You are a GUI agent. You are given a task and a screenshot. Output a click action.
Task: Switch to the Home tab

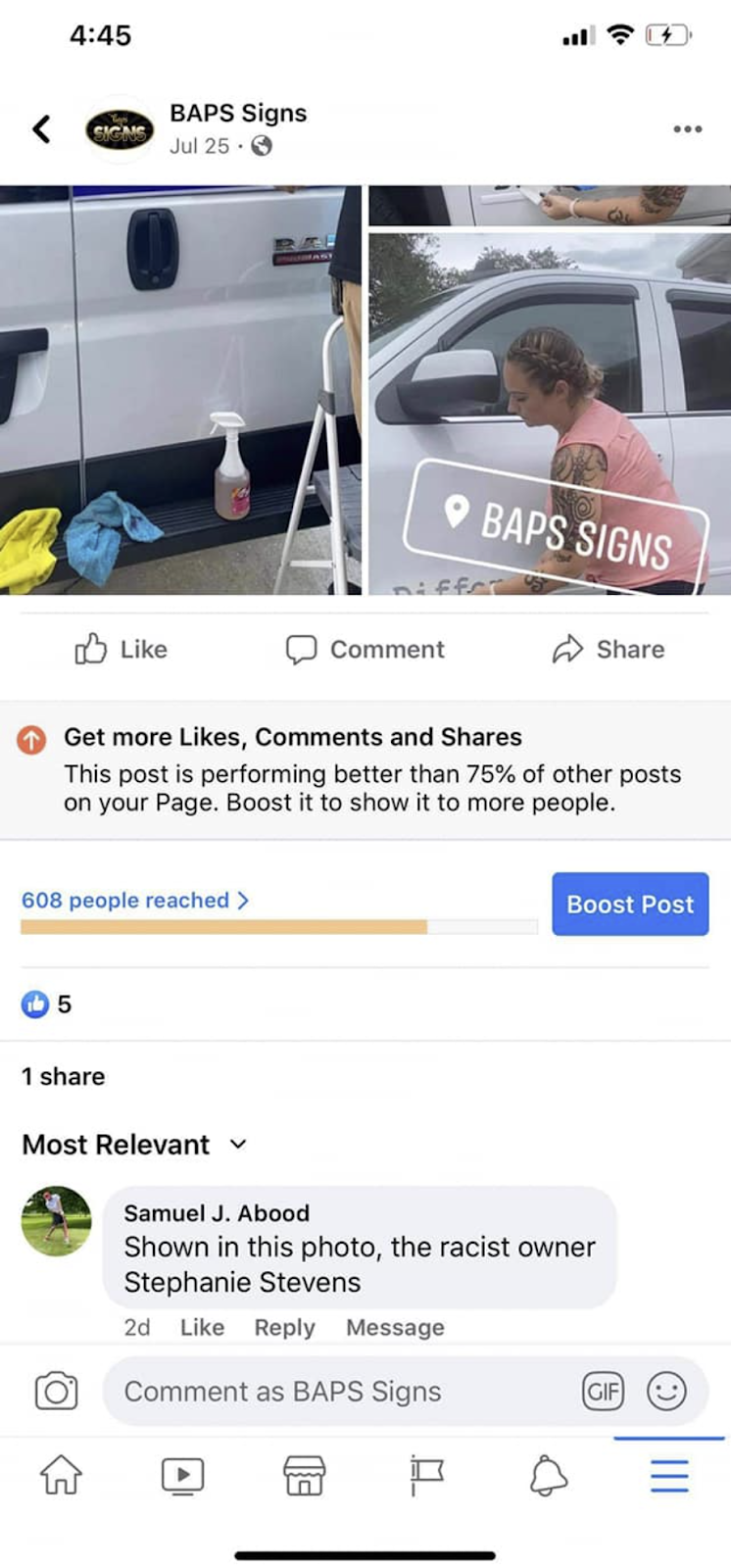click(x=61, y=1475)
